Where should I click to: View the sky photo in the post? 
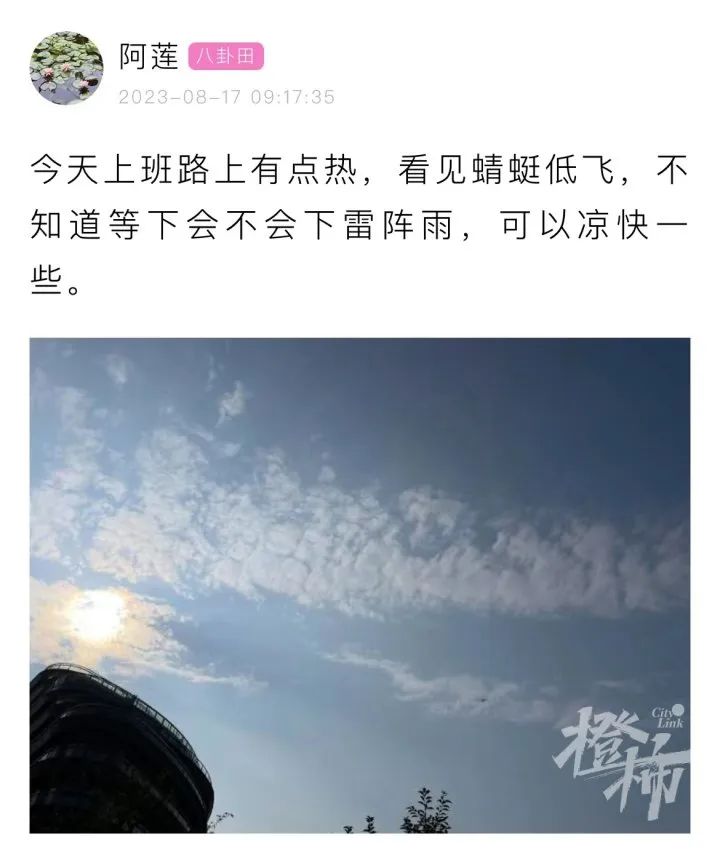coord(360,585)
